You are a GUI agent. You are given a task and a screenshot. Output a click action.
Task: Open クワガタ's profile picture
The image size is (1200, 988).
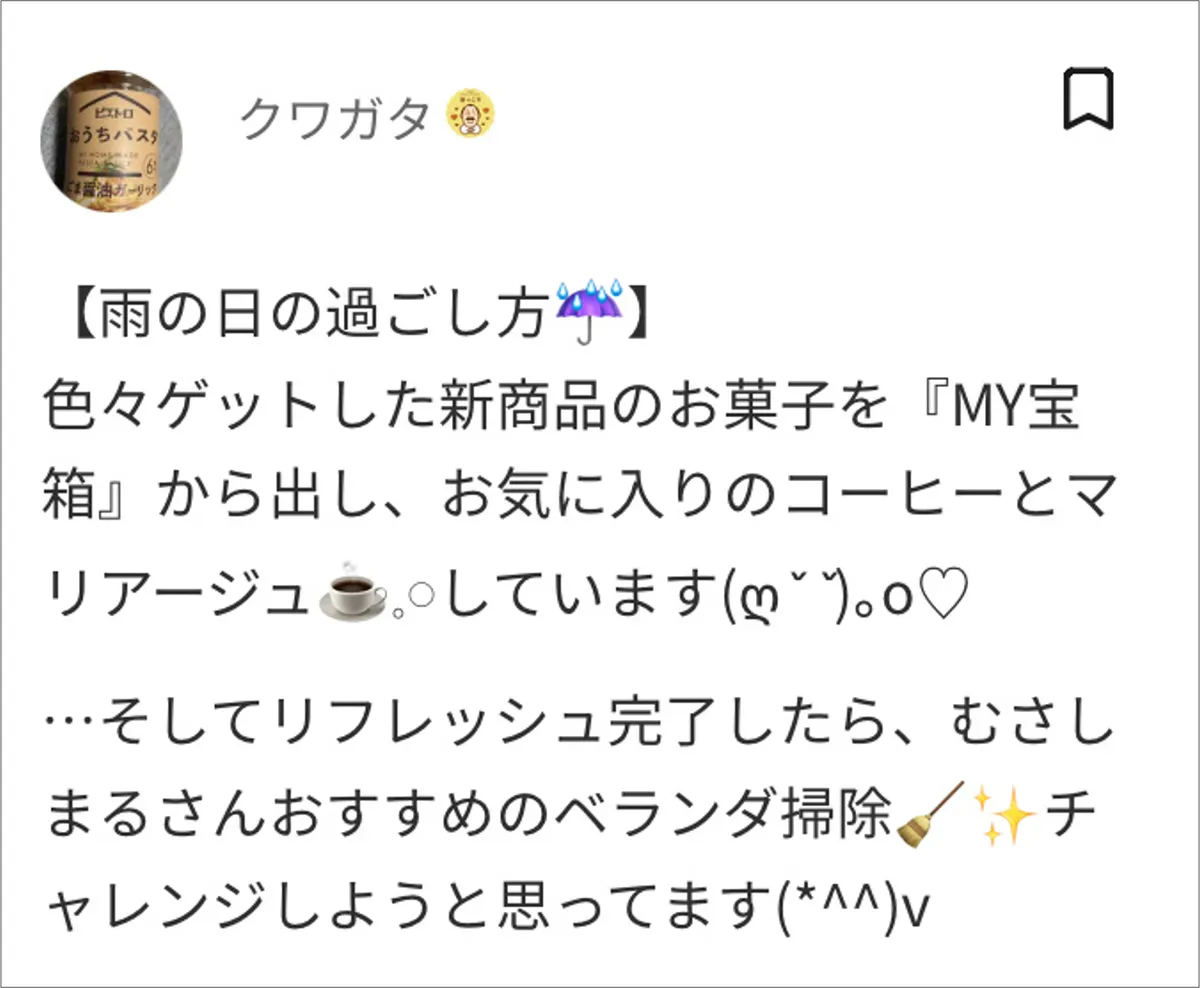111,140
